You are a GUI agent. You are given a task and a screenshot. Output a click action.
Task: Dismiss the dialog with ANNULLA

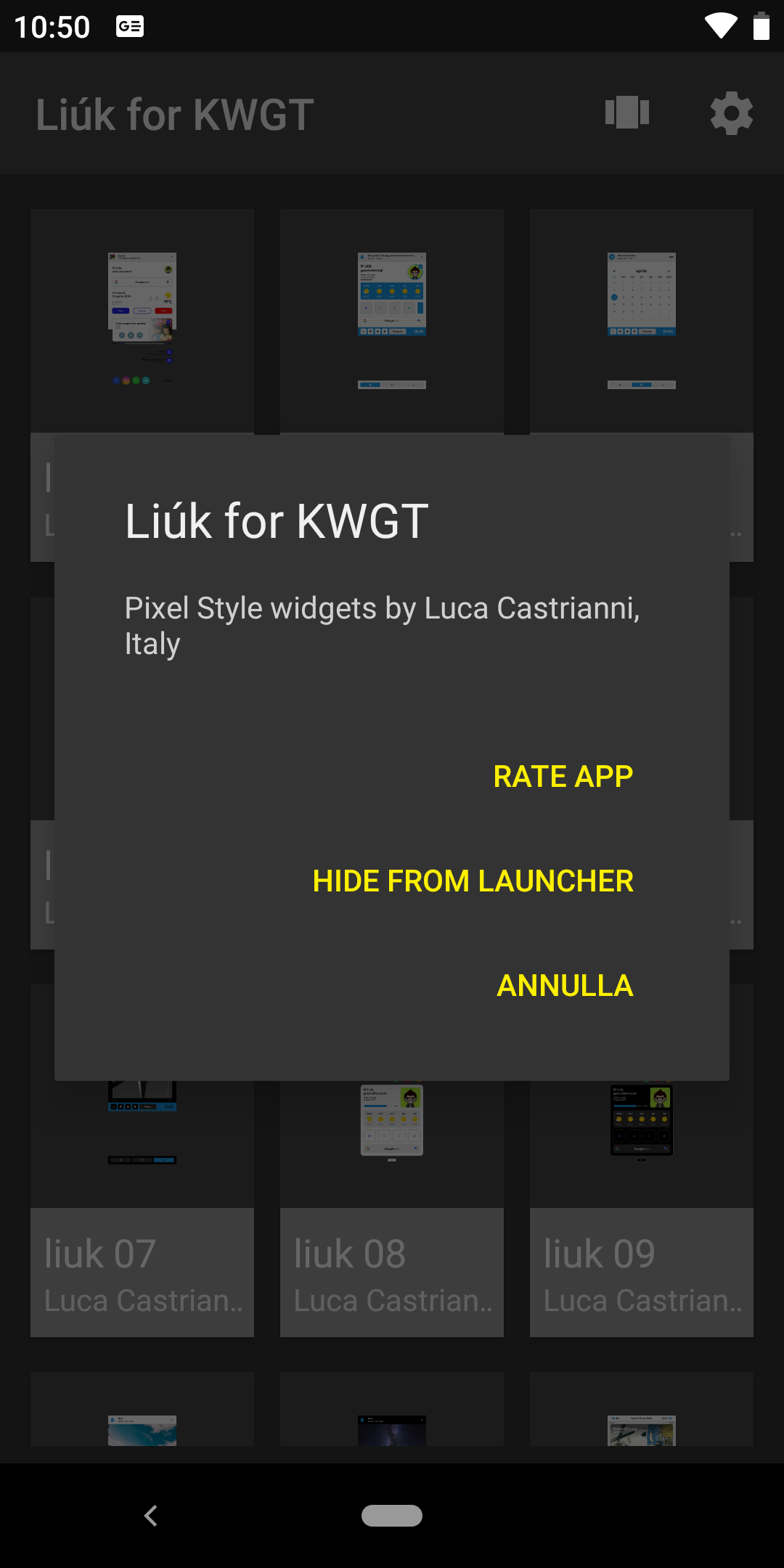point(565,986)
